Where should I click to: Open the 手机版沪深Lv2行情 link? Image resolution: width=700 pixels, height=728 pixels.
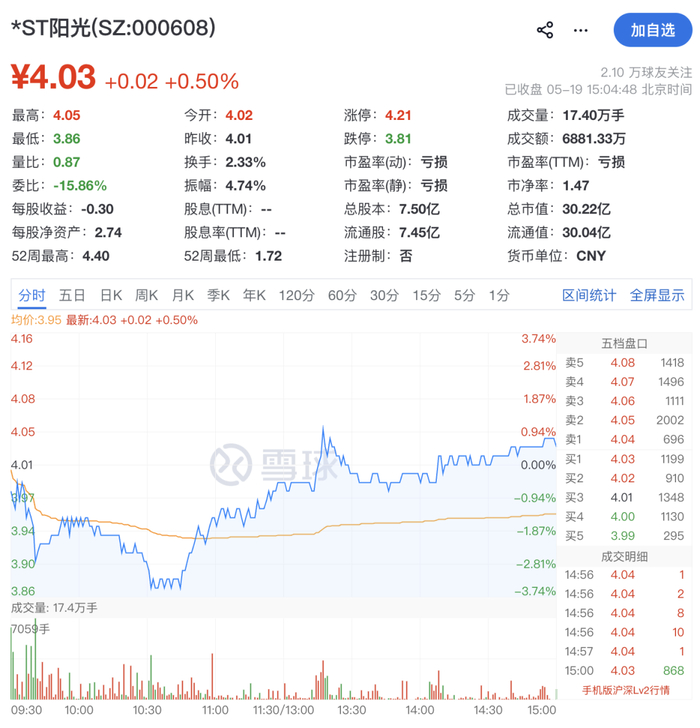pyautogui.click(x=626, y=690)
